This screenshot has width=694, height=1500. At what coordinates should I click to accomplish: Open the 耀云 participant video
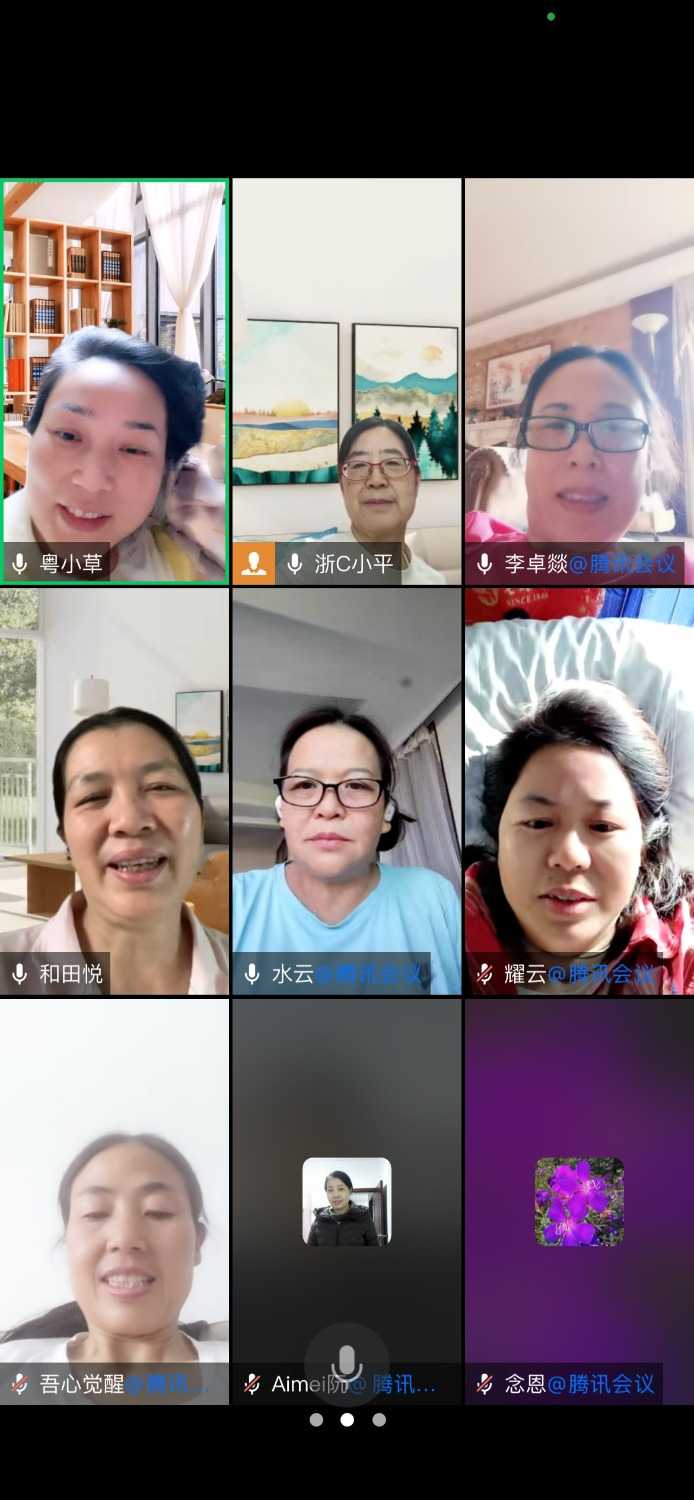click(579, 790)
